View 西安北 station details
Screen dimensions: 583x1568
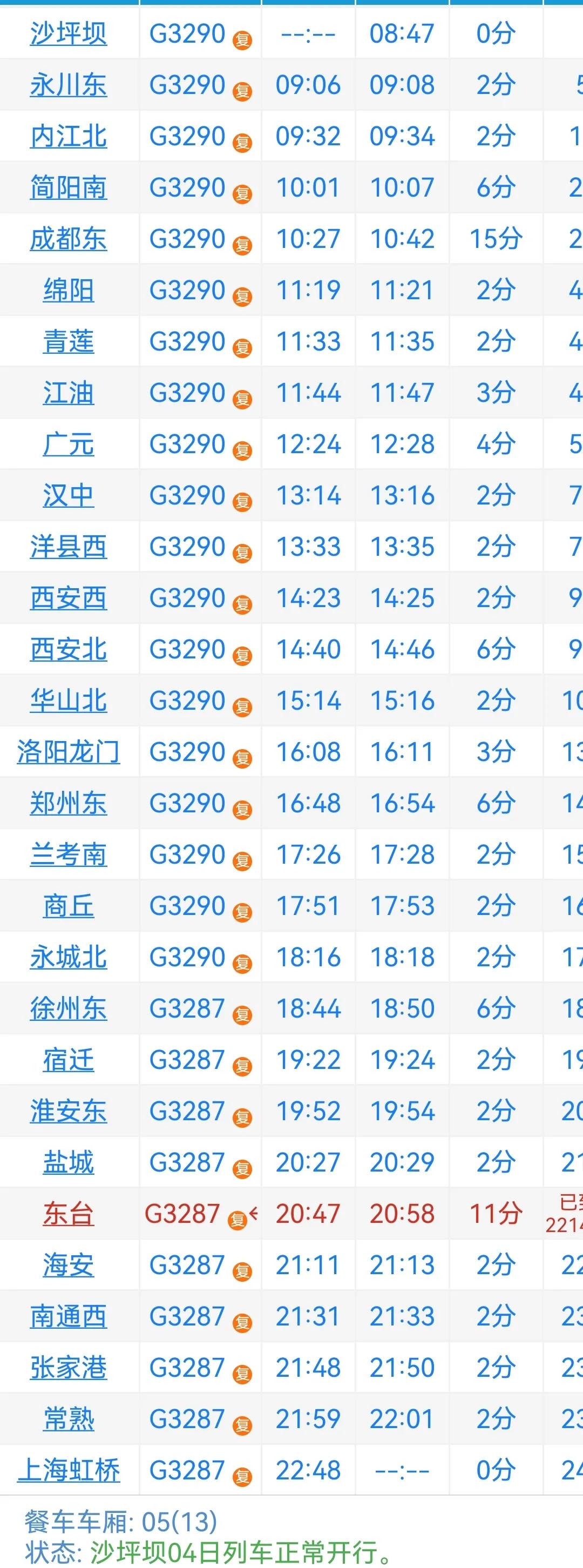coord(68,649)
